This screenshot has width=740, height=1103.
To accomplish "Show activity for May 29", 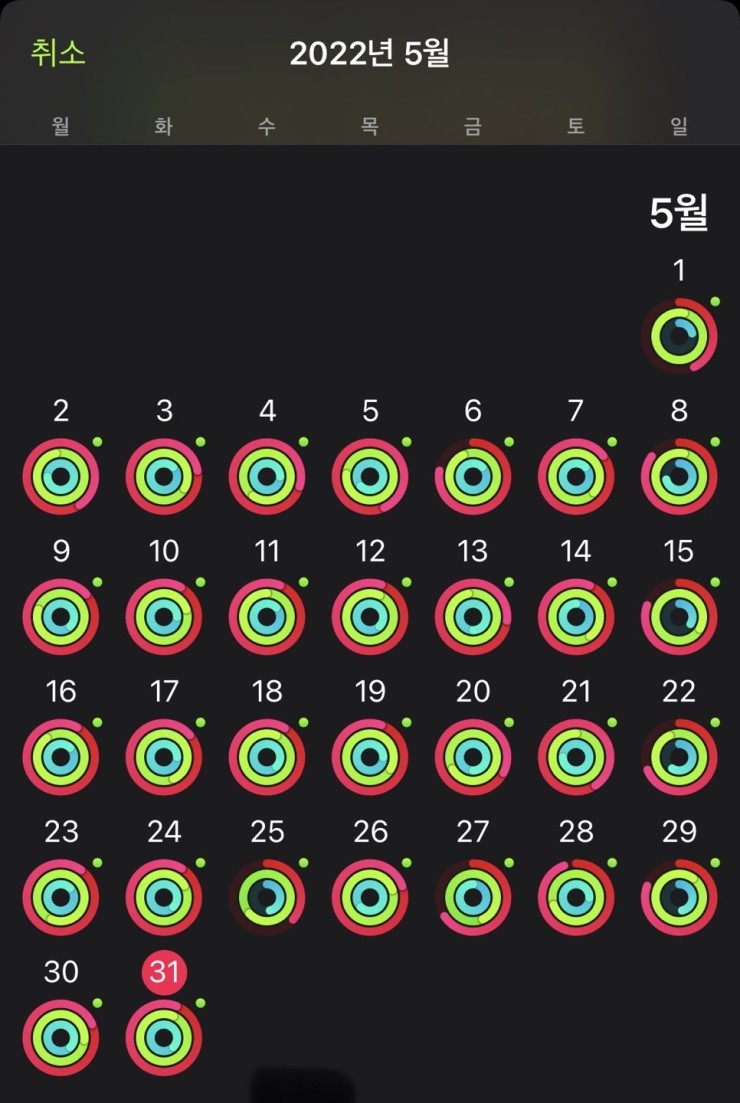I will coord(679,897).
